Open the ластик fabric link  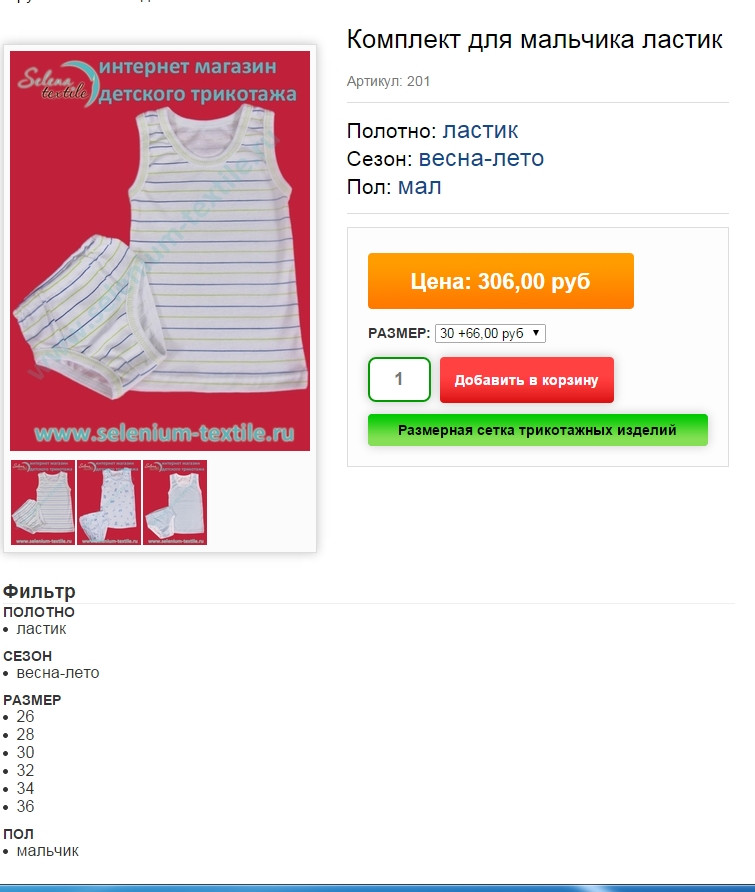(480, 131)
